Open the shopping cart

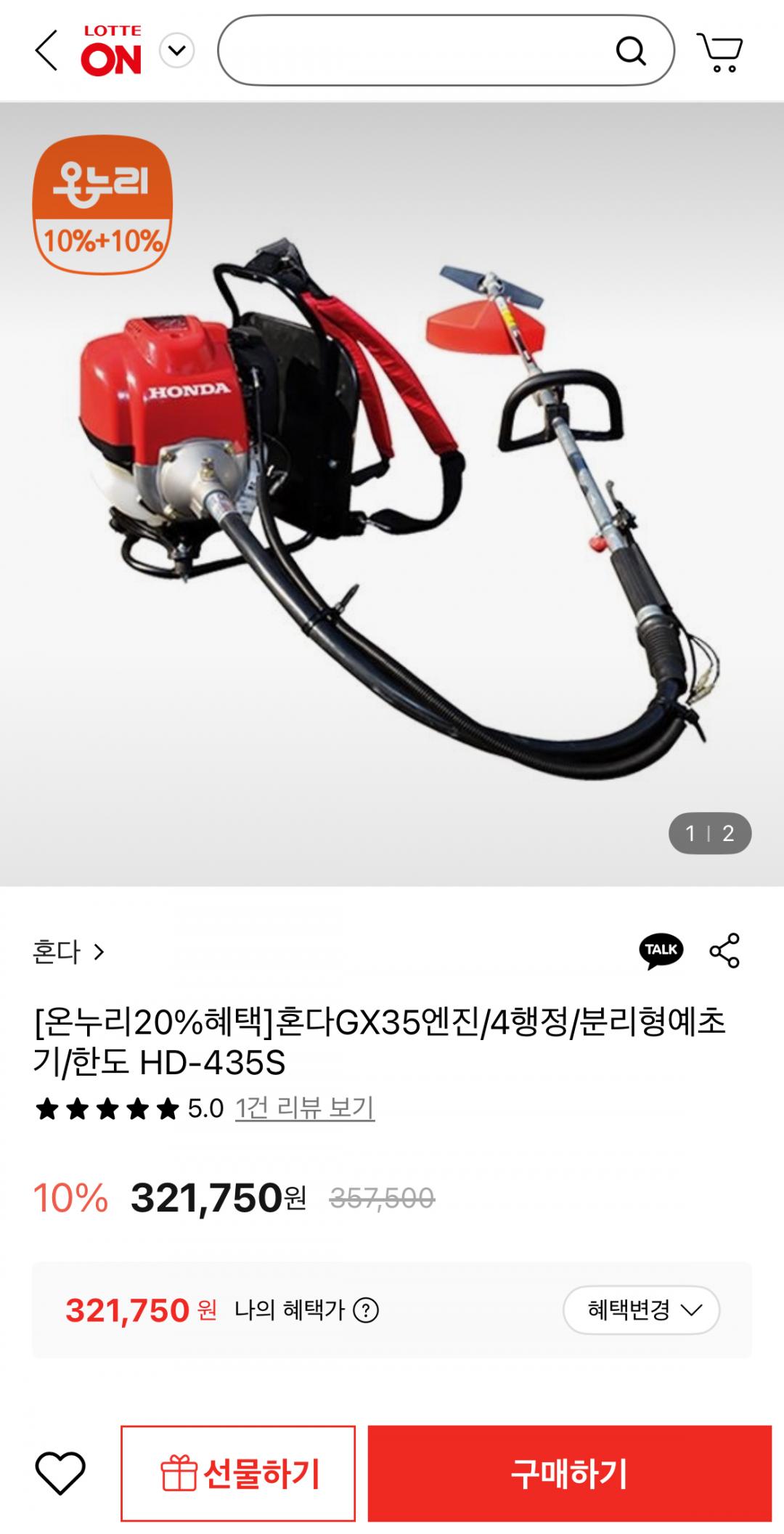click(x=719, y=52)
